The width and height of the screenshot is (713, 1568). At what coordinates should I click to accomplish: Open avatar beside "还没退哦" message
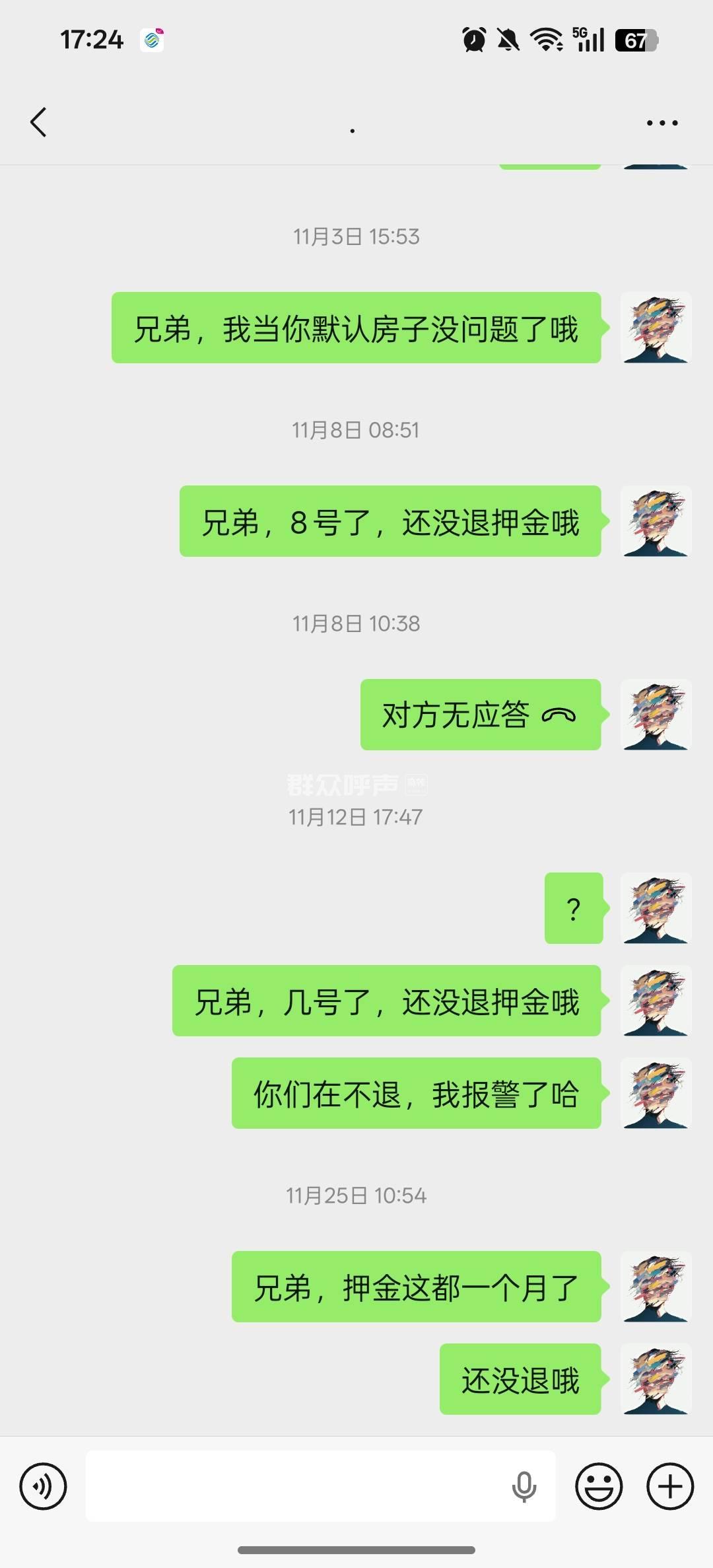pyautogui.click(x=656, y=1379)
